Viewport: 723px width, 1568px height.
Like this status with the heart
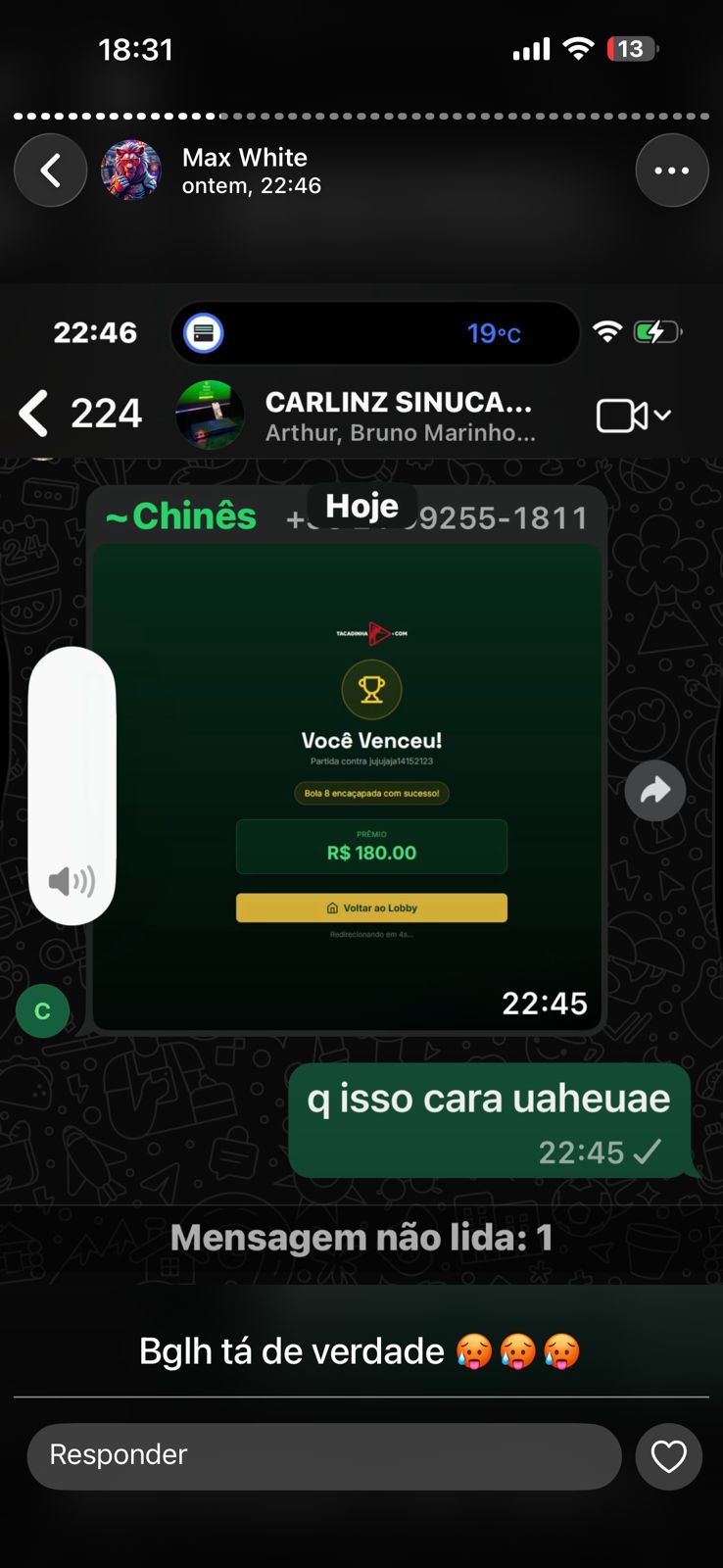[668, 1456]
